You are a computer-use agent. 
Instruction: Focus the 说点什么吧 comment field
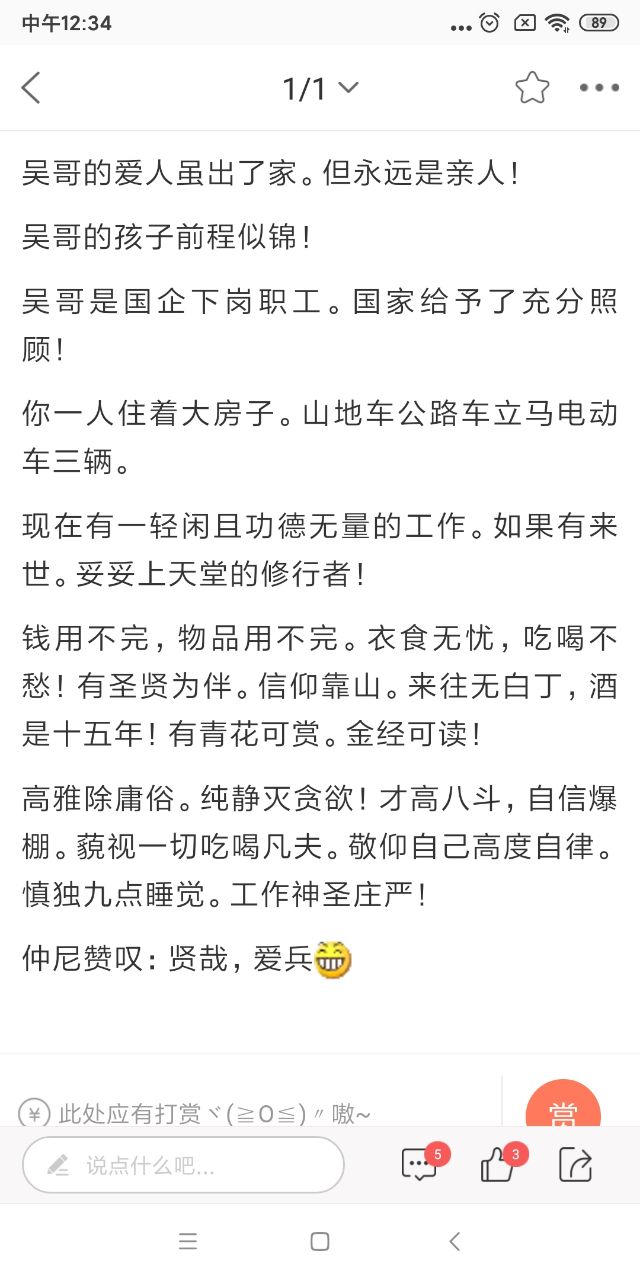[183, 1165]
